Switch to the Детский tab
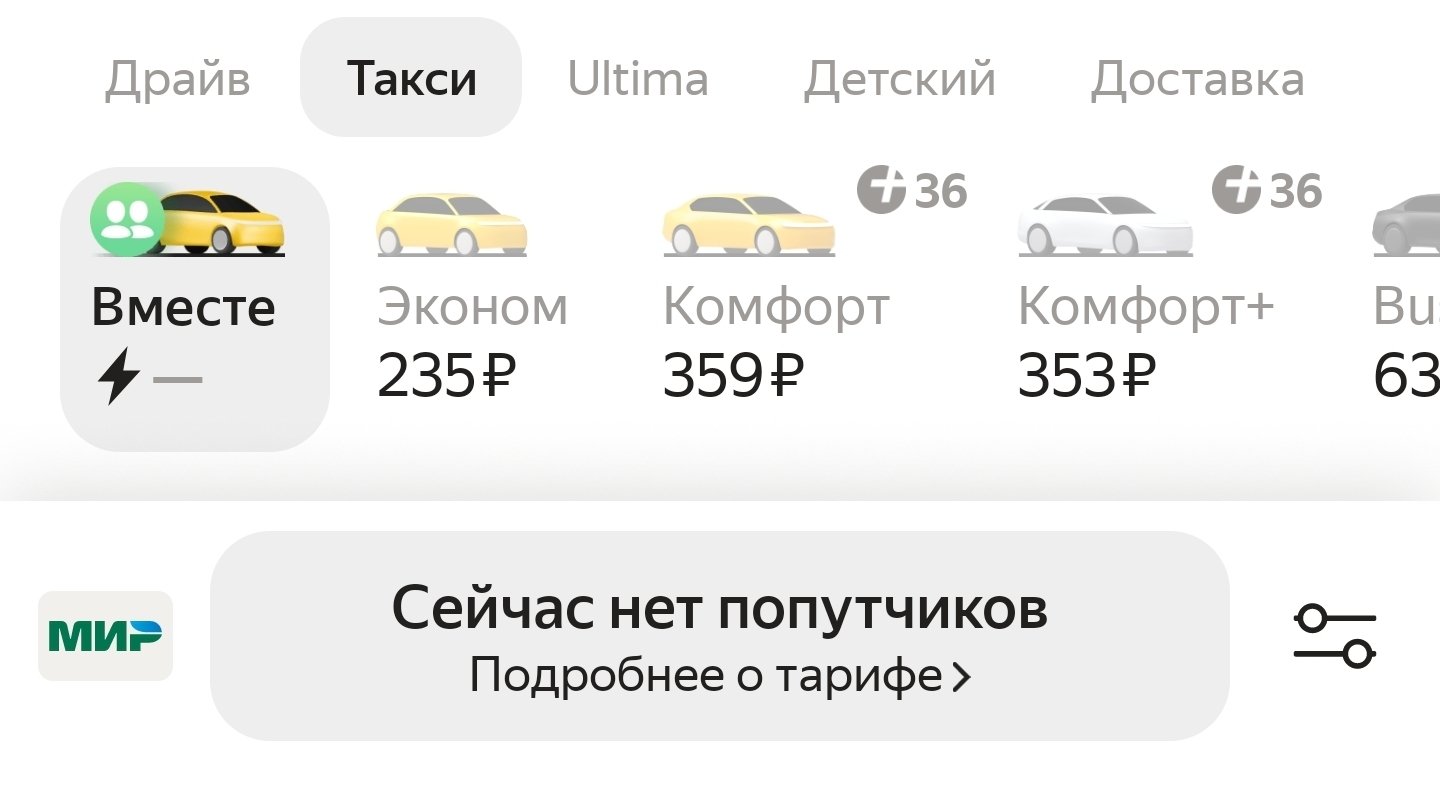Viewport: 1440px width, 801px height. coord(900,79)
